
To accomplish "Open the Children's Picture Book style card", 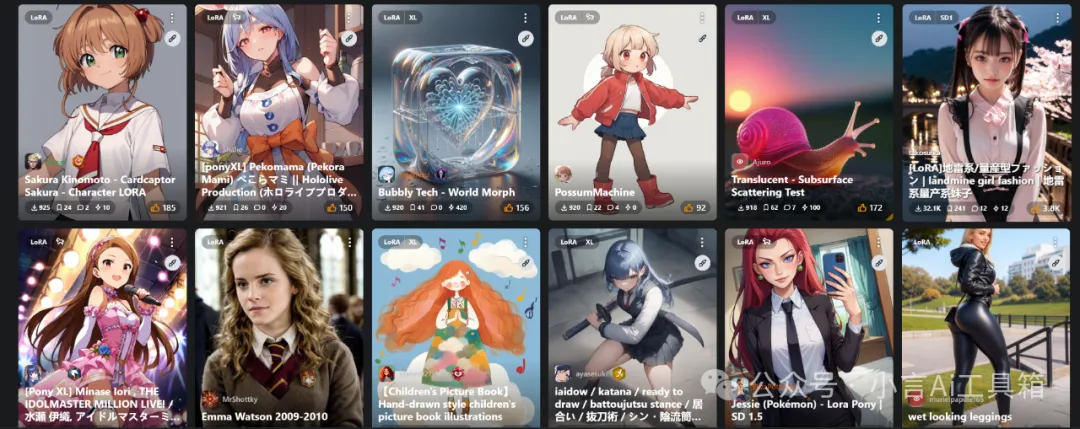I will click(x=456, y=320).
